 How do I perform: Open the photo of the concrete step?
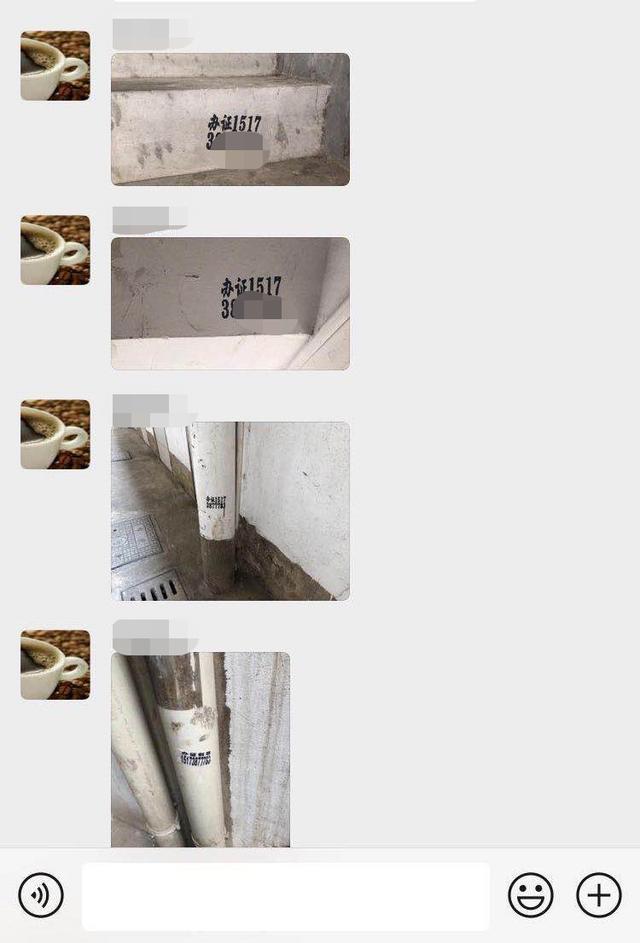(230, 119)
